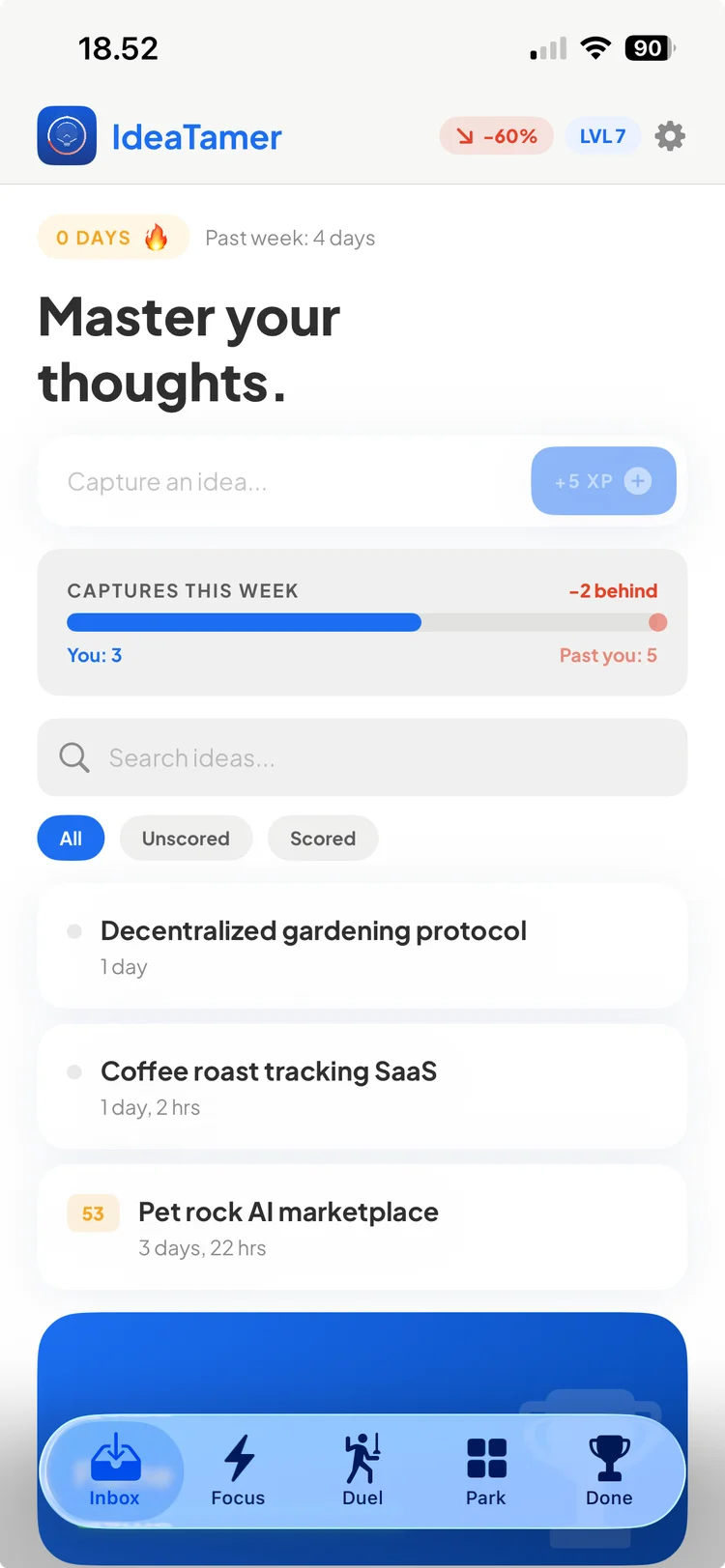
Task: Open the settings gear
Action: tap(670, 136)
